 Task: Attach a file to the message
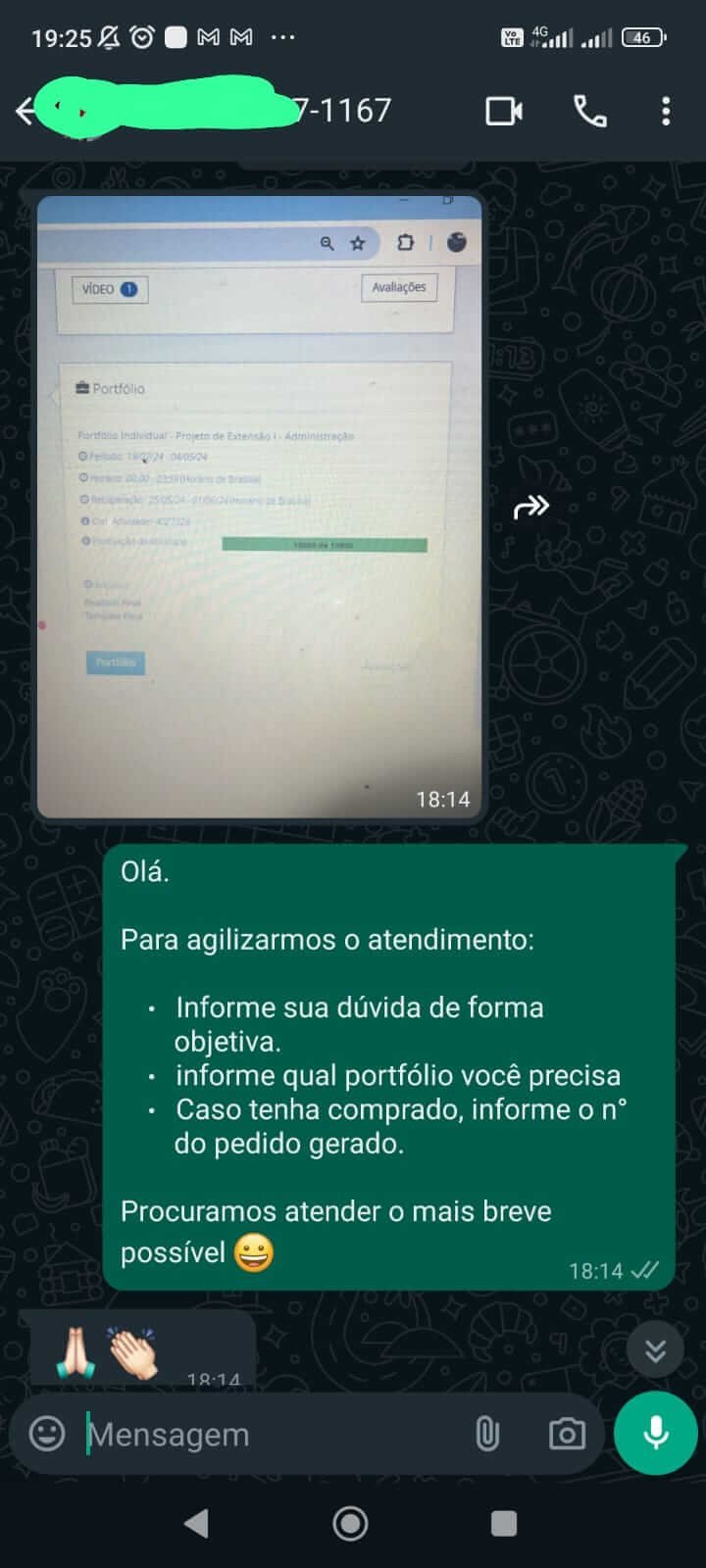tap(487, 1434)
